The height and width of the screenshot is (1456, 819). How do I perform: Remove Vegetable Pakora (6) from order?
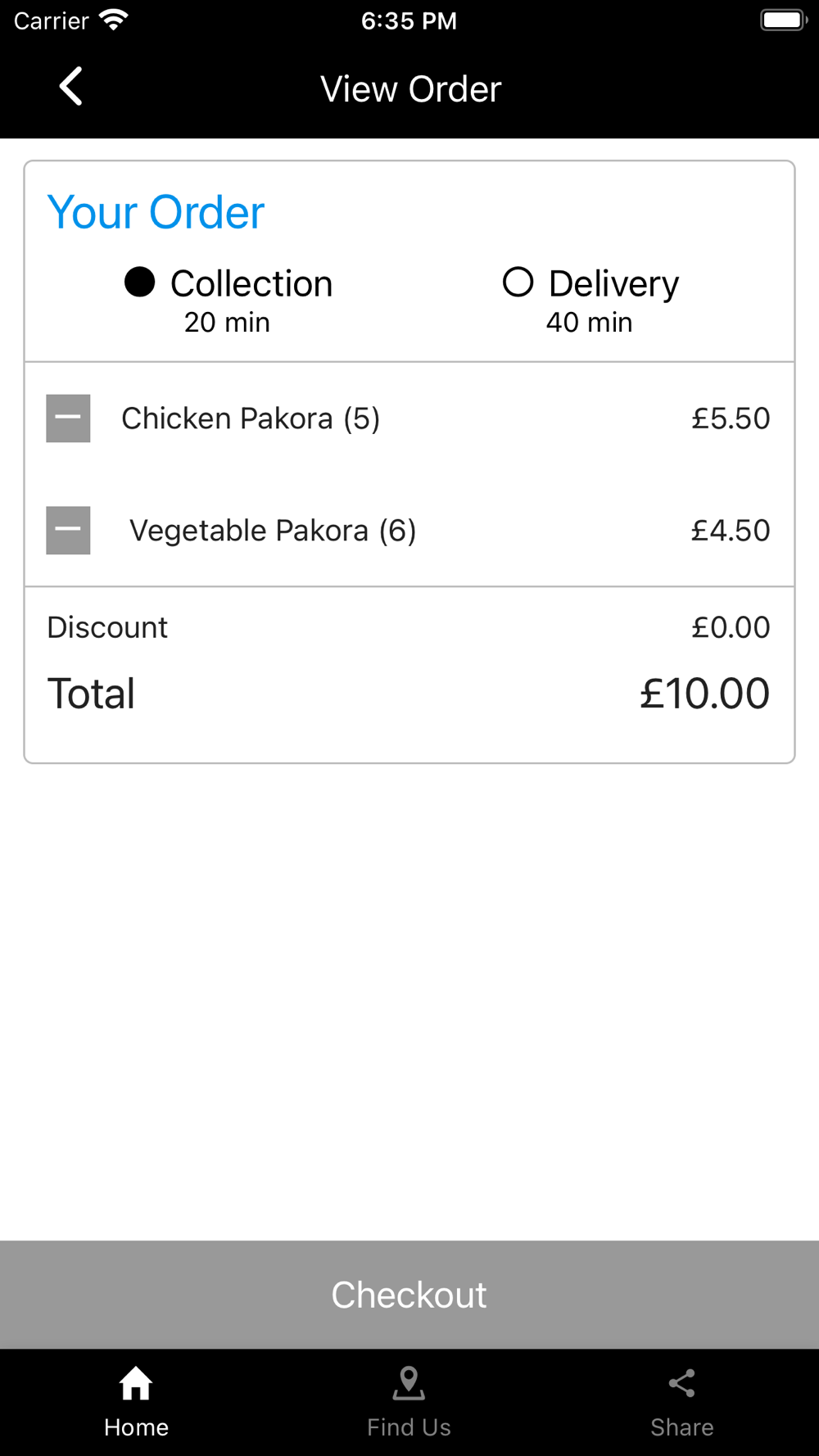(68, 531)
